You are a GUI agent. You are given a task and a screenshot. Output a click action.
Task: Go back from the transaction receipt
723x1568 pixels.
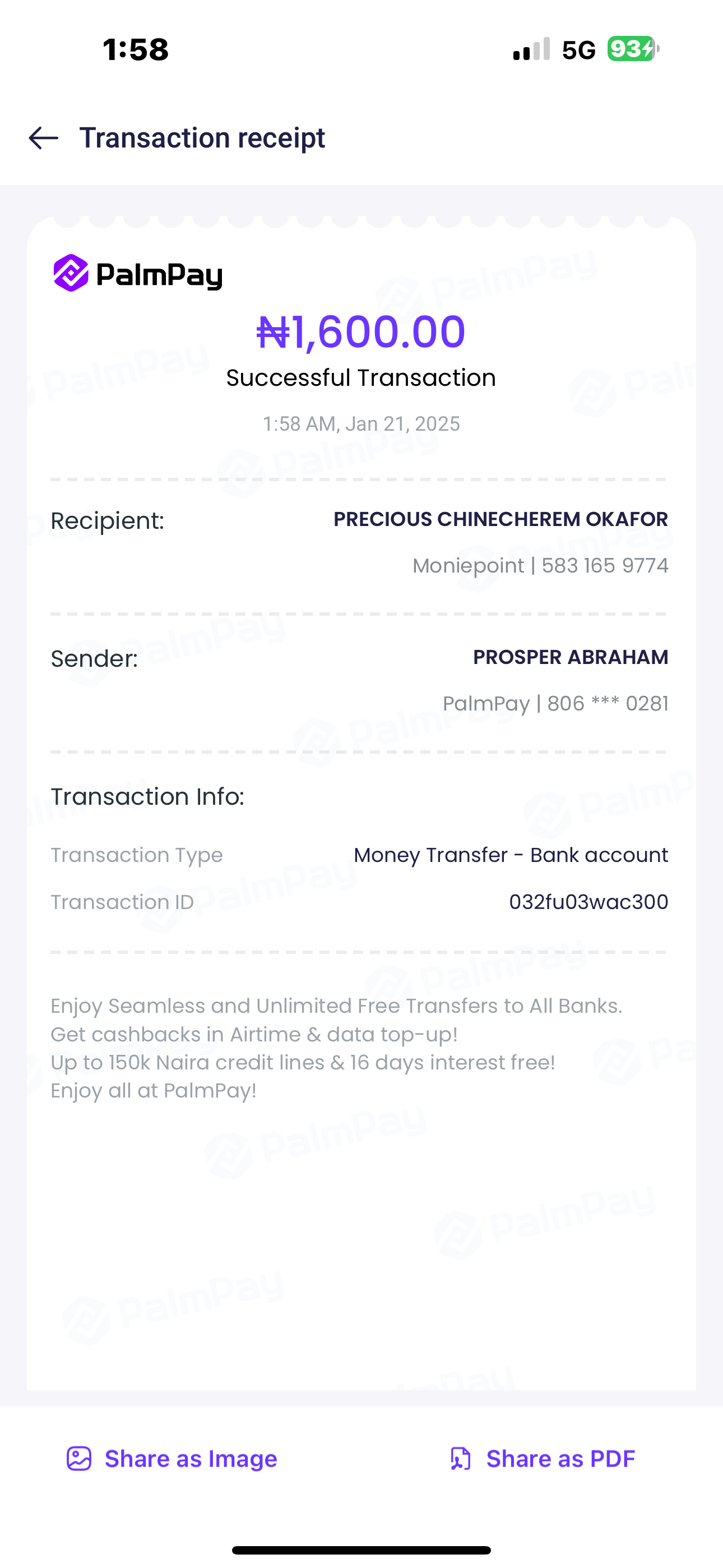(44, 138)
